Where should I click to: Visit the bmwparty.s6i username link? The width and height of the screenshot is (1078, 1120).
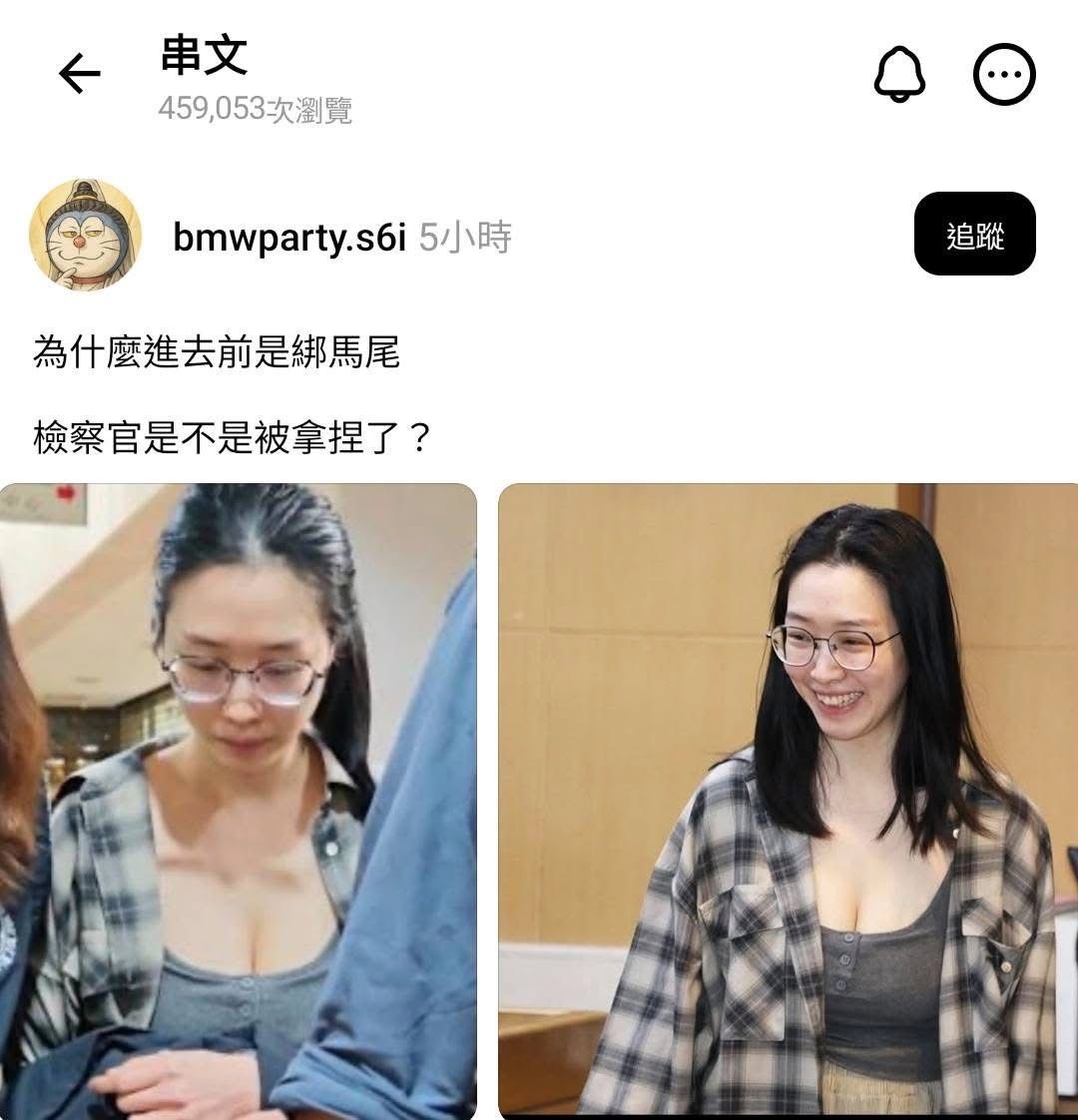289,238
